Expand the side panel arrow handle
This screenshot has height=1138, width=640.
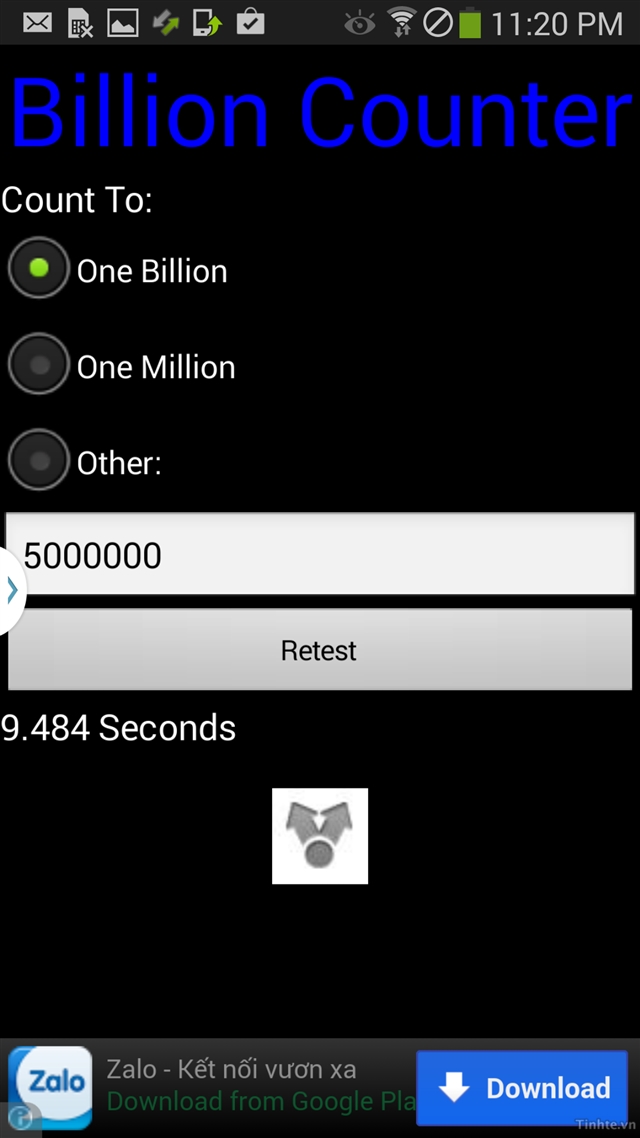pyautogui.click(x=12, y=591)
